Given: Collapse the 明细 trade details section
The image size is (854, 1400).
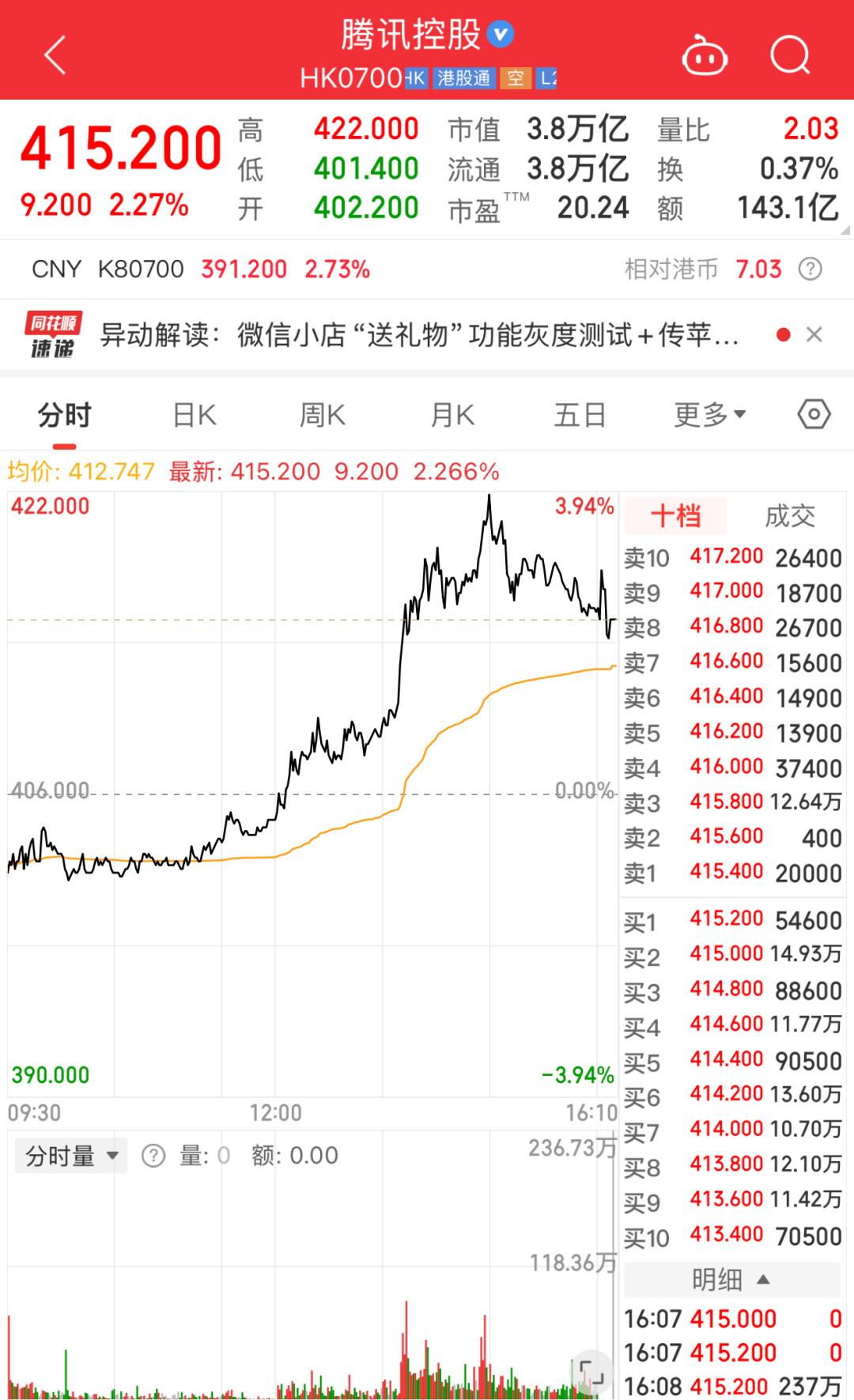Looking at the screenshot, I should [x=731, y=1279].
